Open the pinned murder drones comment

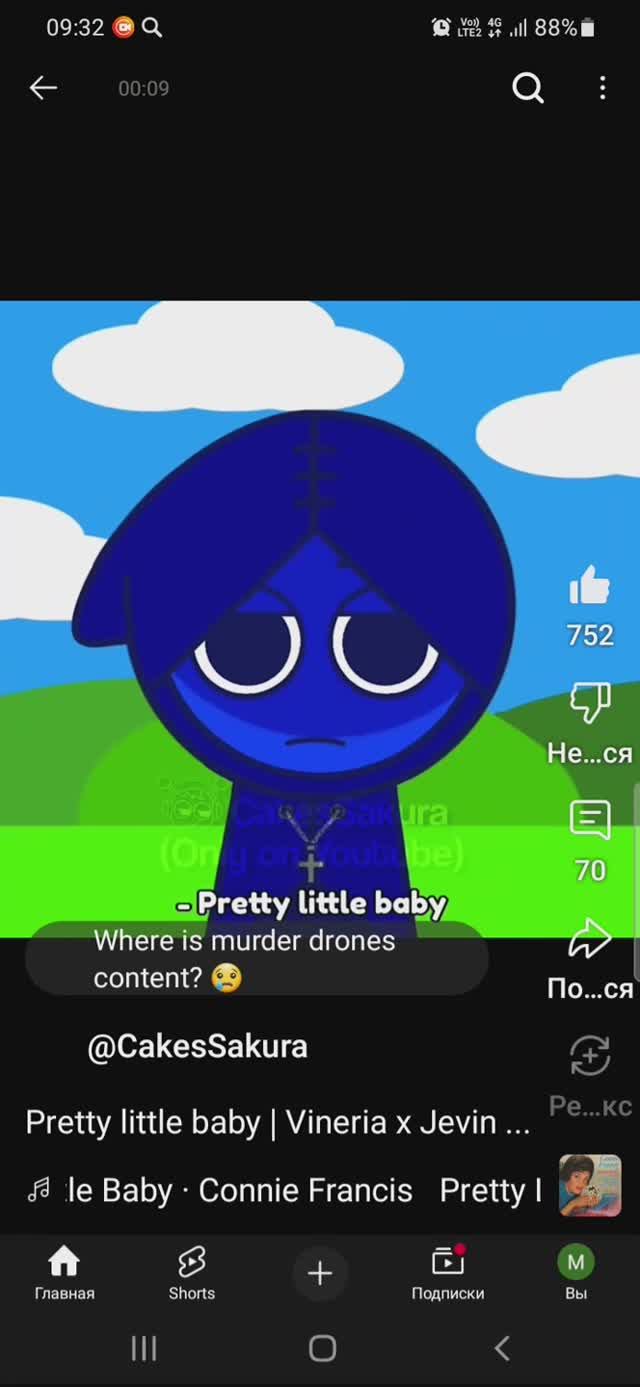pos(256,959)
